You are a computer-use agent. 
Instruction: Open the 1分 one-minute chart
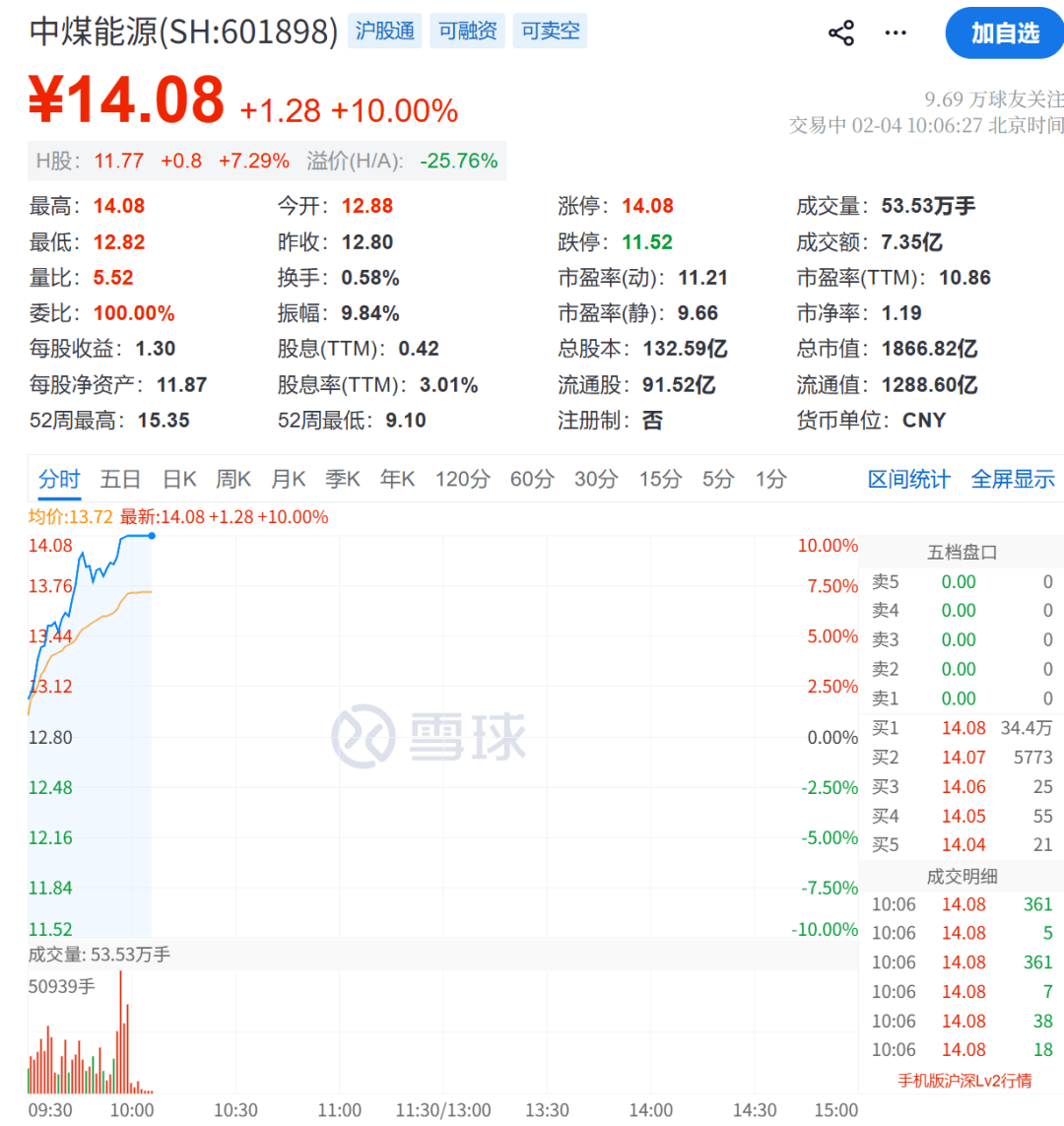(x=771, y=480)
